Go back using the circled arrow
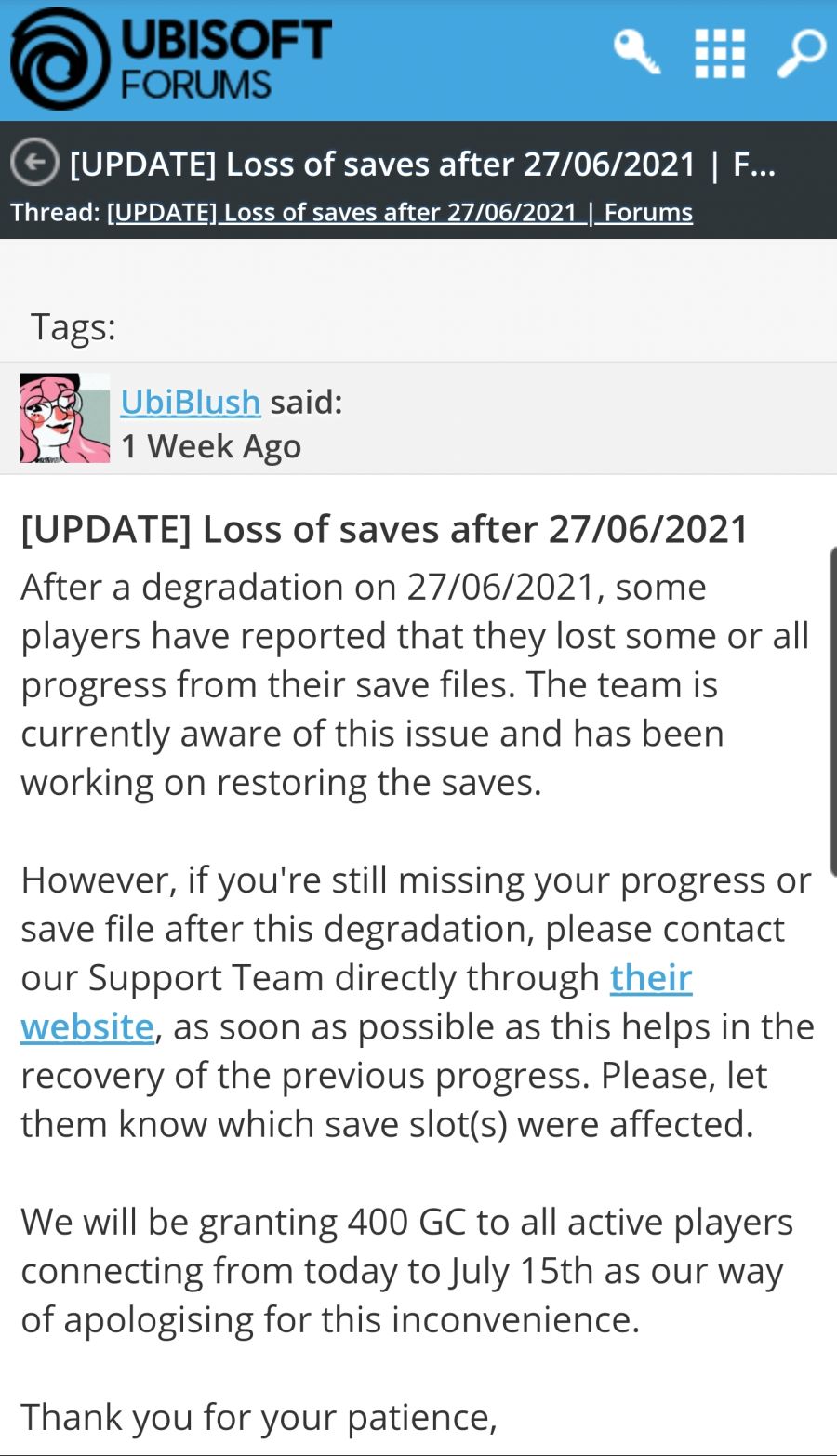 click(x=34, y=164)
